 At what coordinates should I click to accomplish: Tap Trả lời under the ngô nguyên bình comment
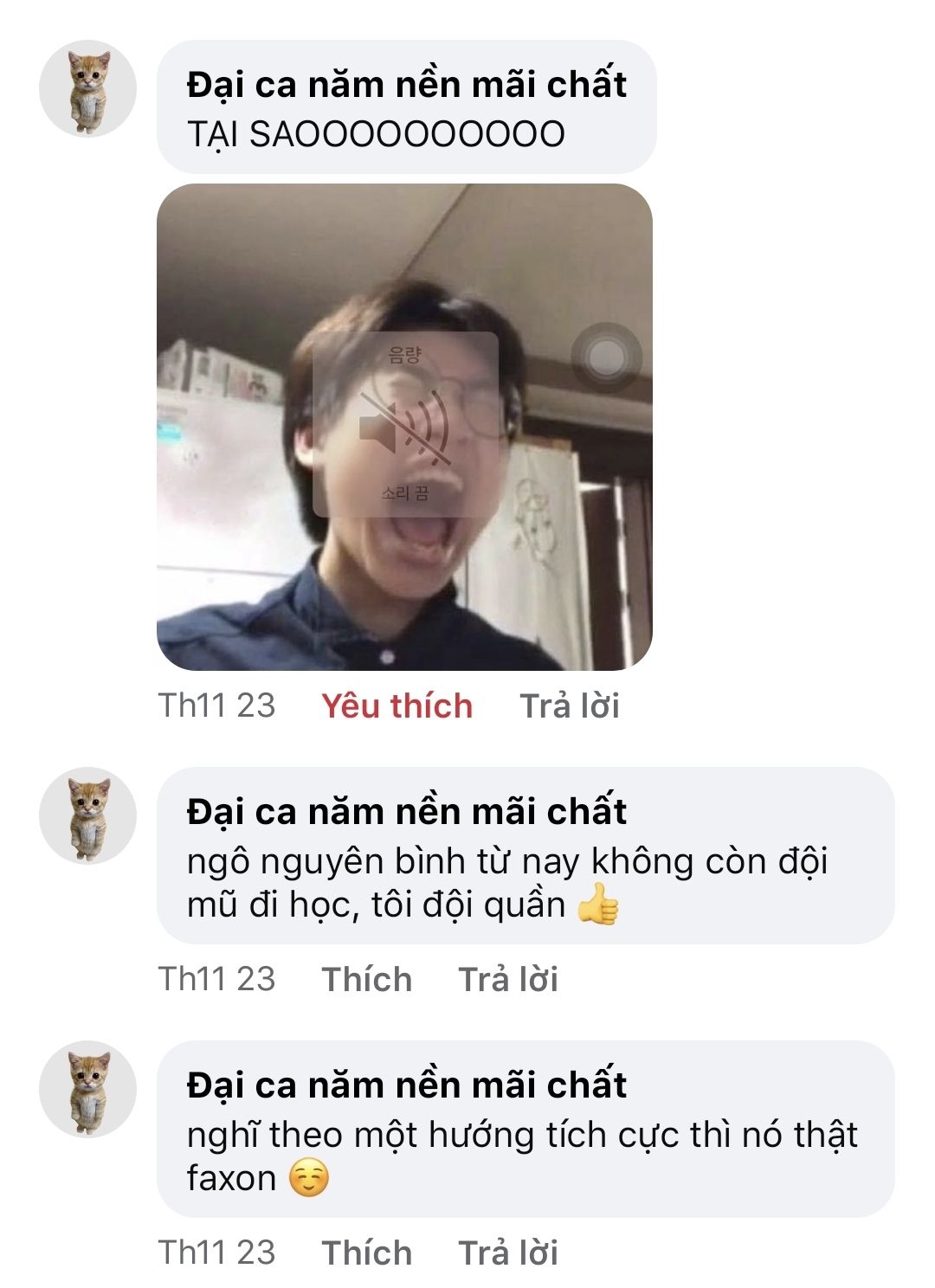click(508, 980)
